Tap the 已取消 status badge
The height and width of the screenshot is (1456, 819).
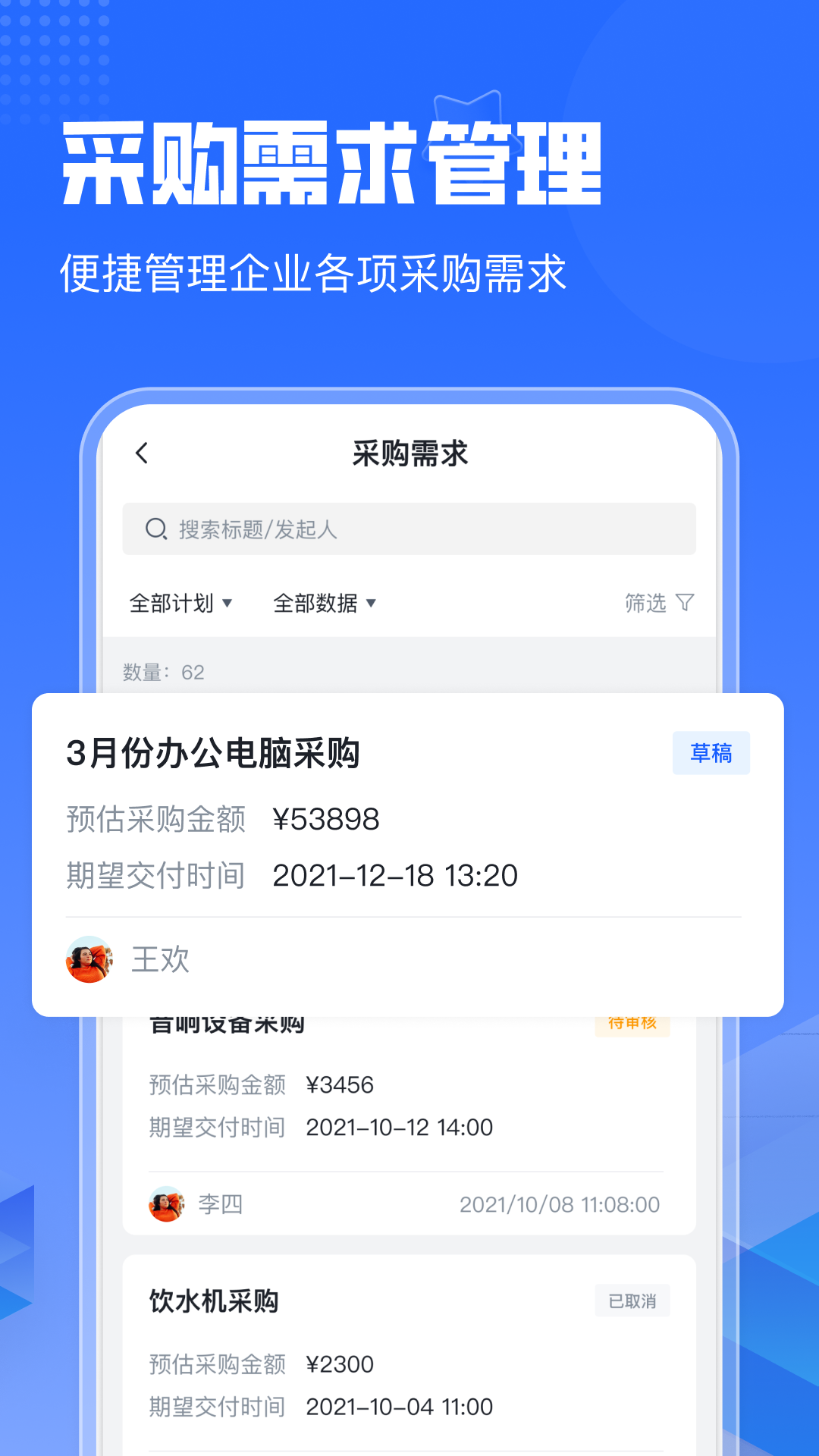pos(632,1300)
